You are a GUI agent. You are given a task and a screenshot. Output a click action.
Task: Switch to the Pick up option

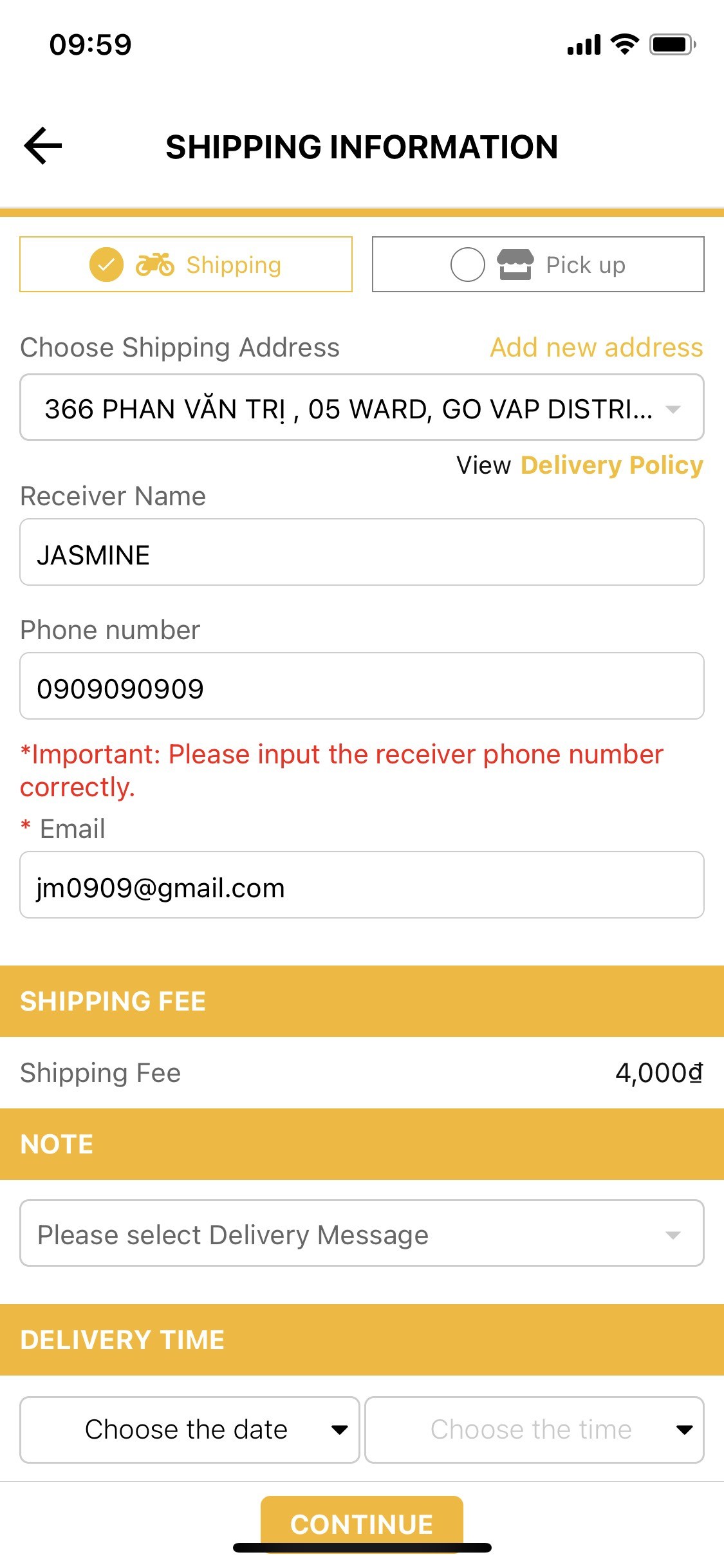538,265
